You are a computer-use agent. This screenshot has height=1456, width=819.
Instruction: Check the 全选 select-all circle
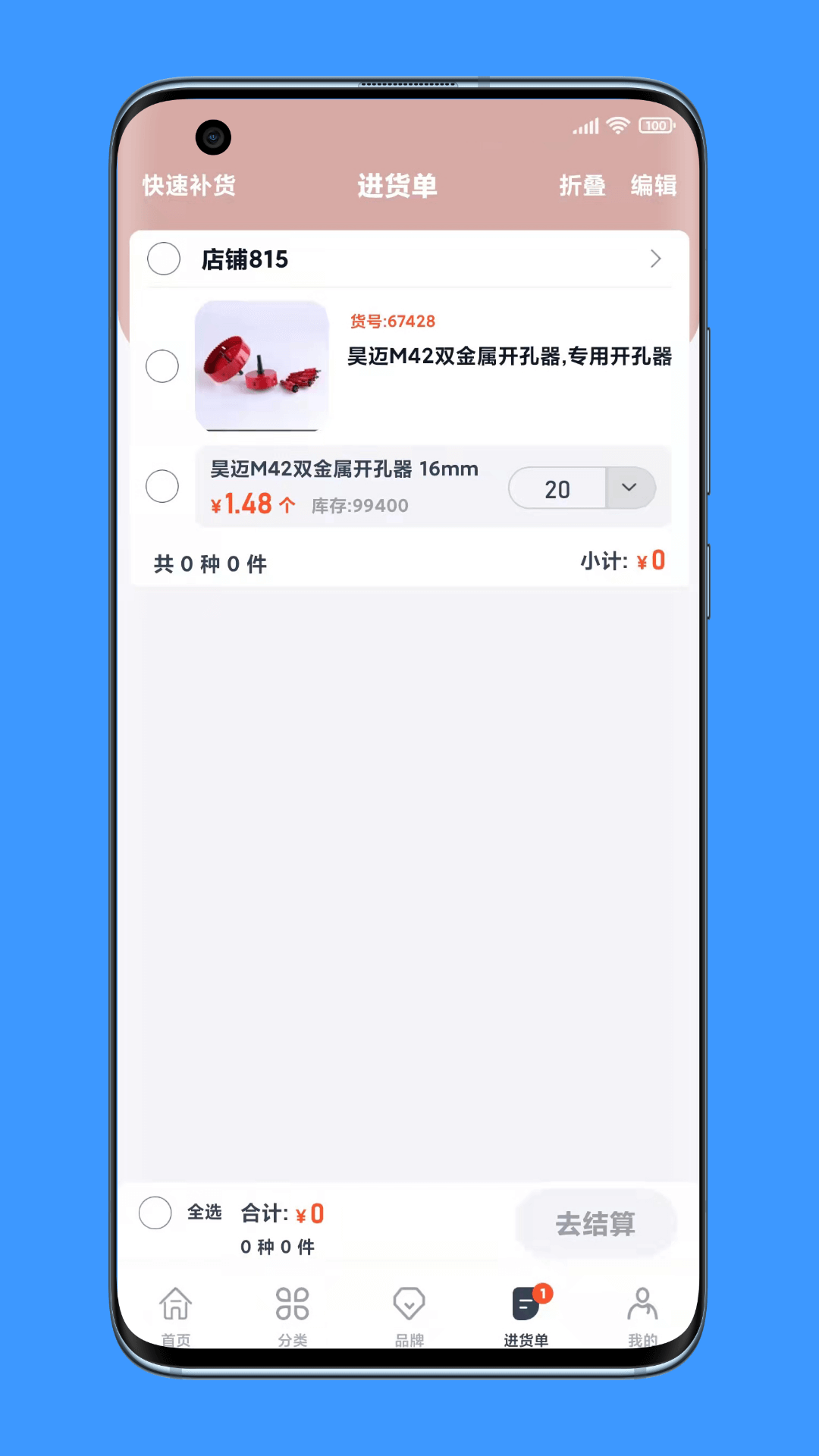pyautogui.click(x=155, y=1213)
